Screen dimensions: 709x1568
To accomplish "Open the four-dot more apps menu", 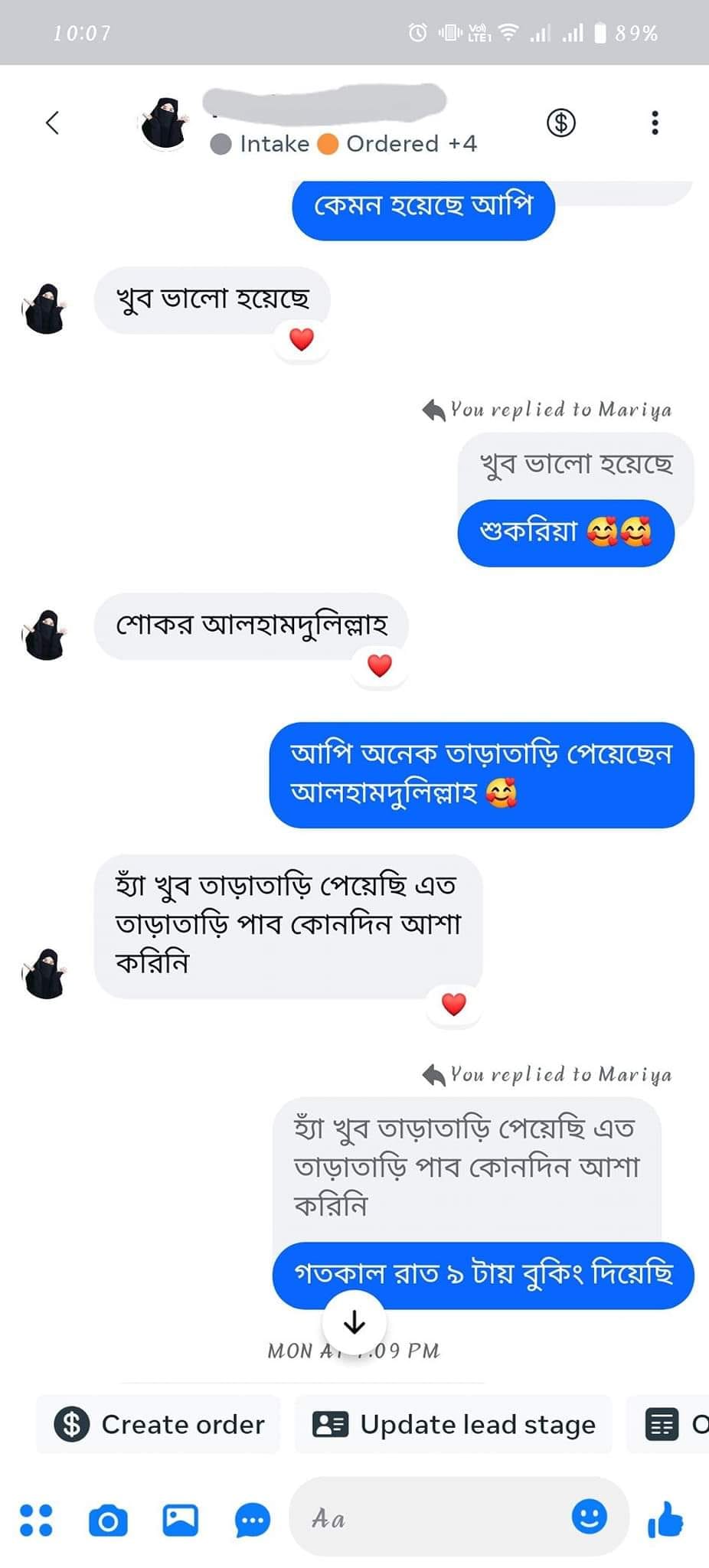I will point(36,1521).
